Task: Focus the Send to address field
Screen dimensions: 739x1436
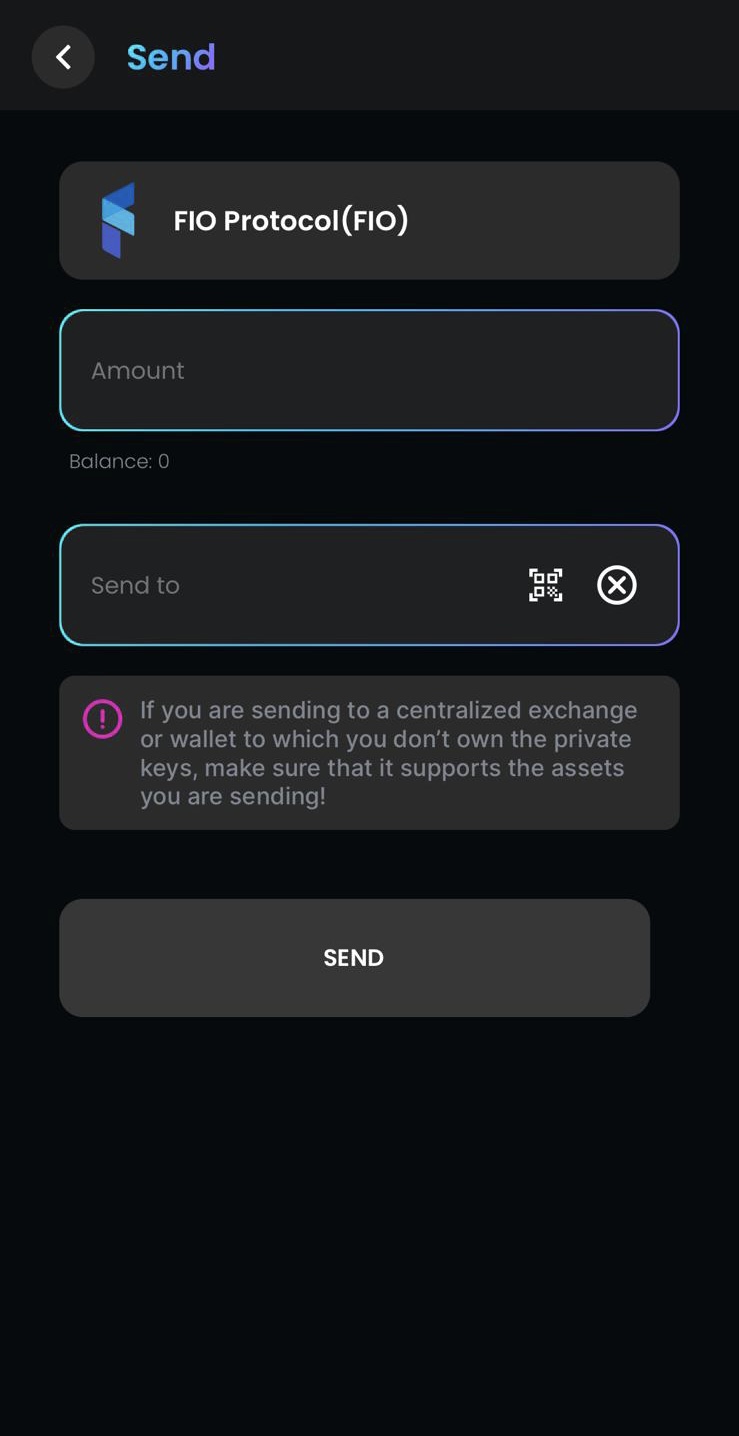Action: click(290, 585)
